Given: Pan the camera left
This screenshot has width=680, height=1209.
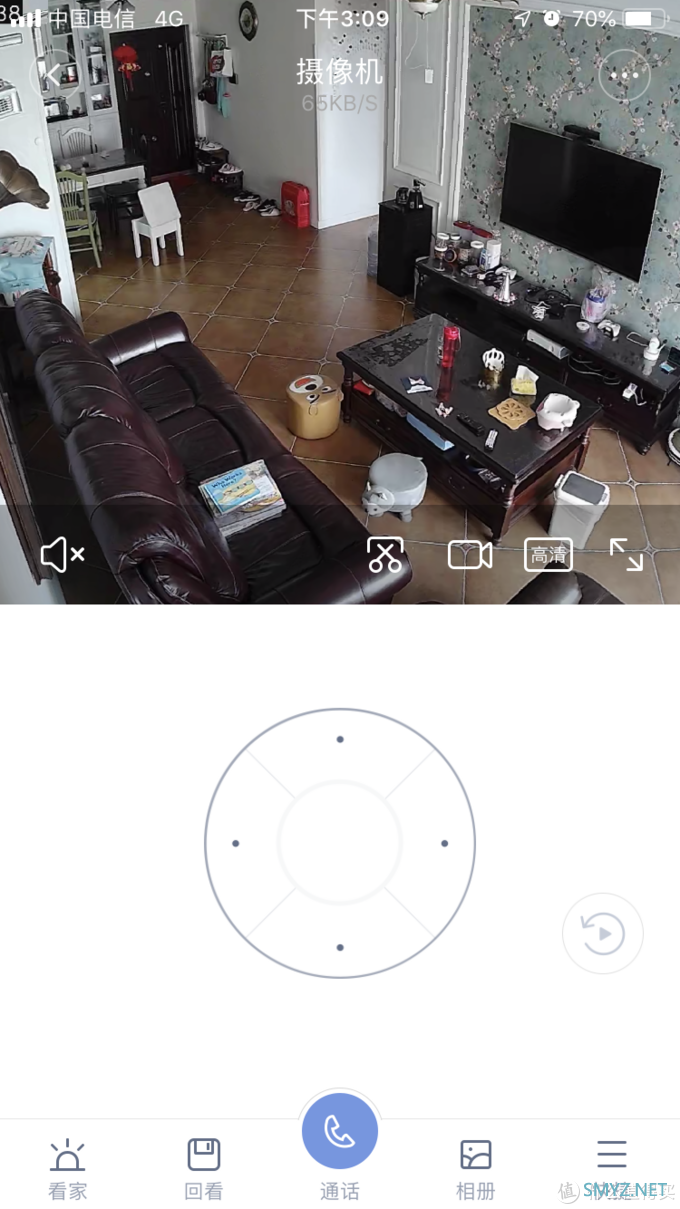Looking at the screenshot, I should 236,843.
